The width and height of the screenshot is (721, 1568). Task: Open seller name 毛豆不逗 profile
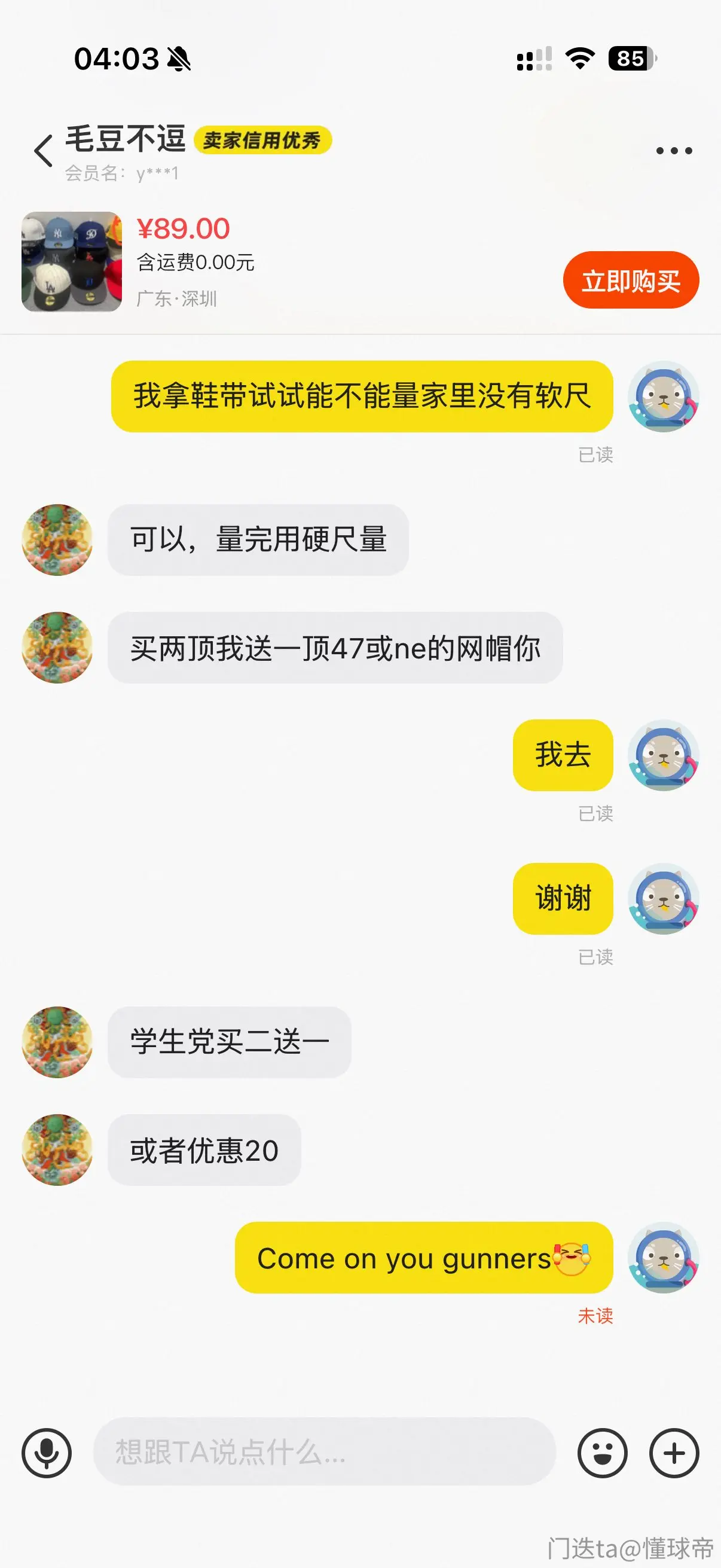tap(126, 139)
